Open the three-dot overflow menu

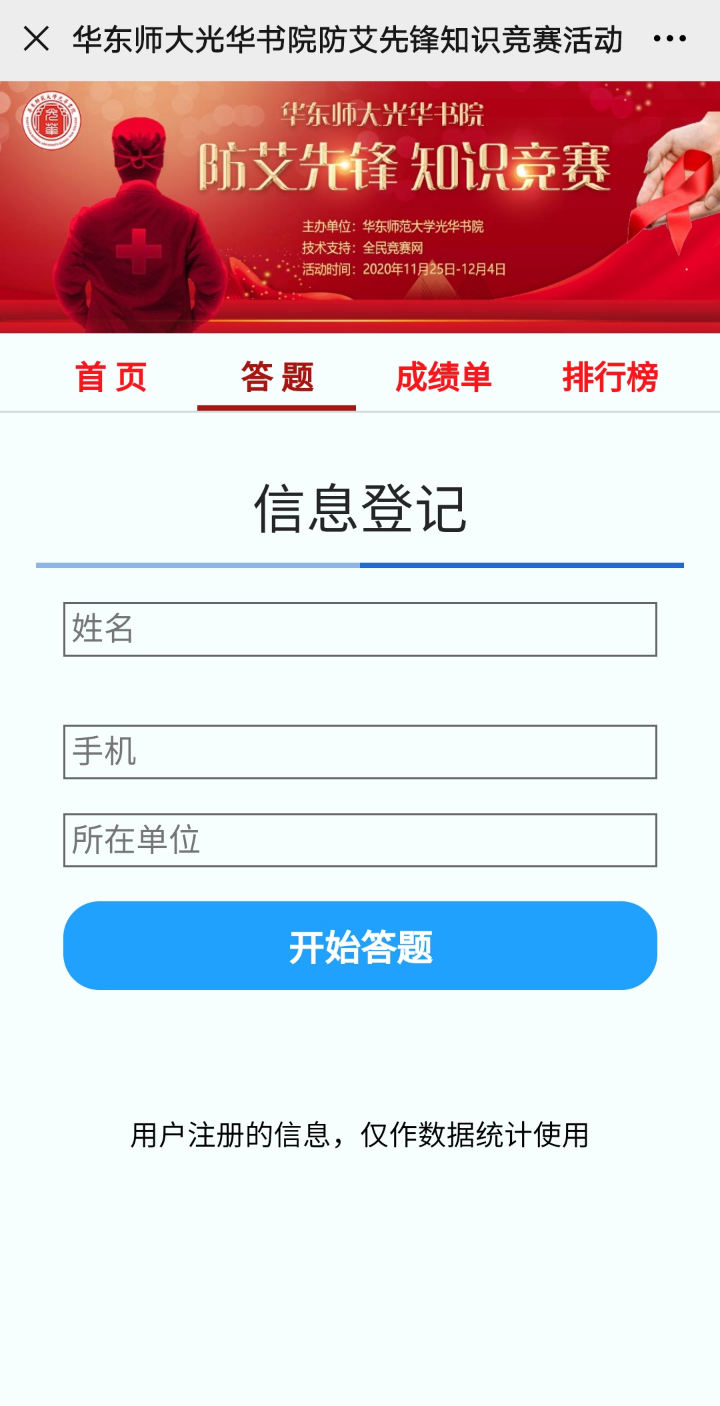coord(669,39)
